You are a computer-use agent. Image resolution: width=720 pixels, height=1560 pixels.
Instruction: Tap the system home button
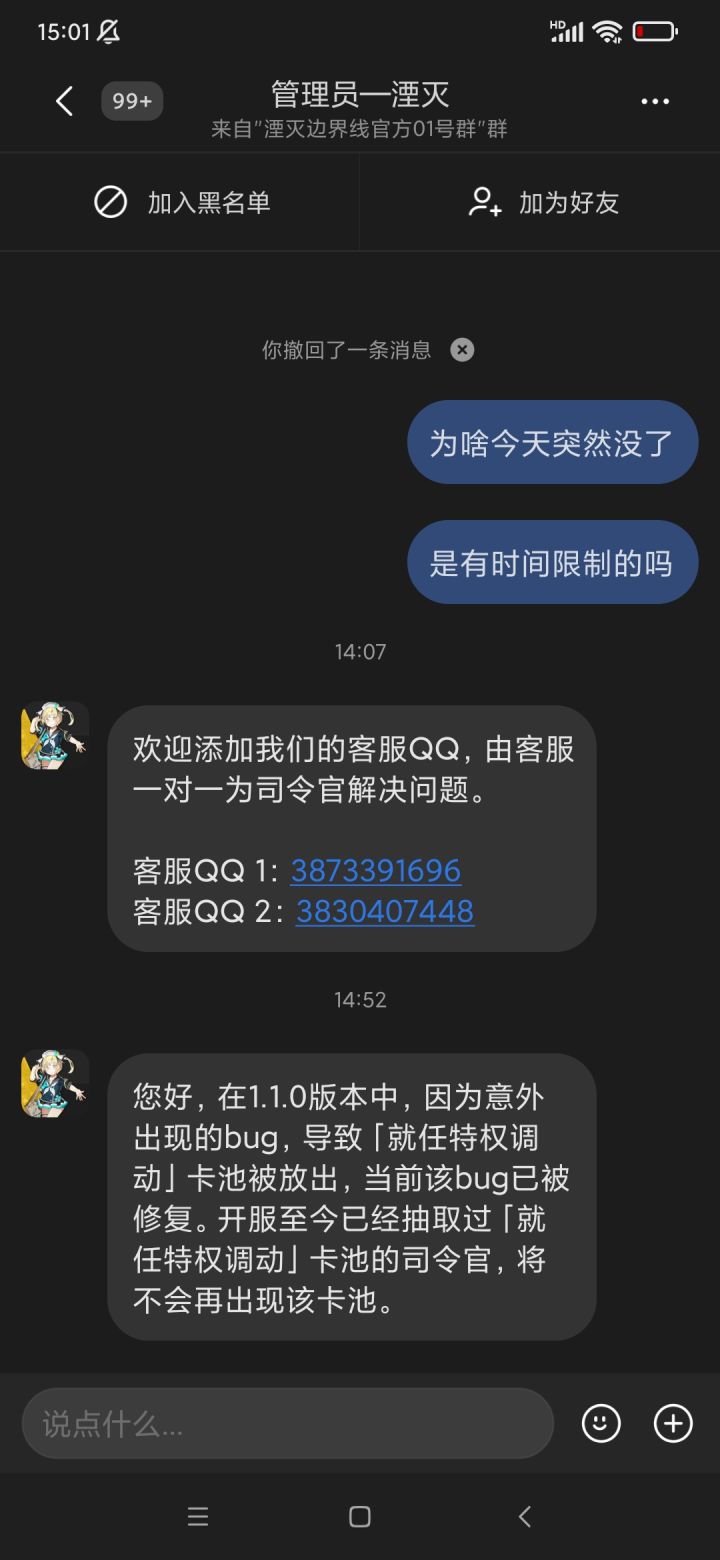pos(360,1517)
